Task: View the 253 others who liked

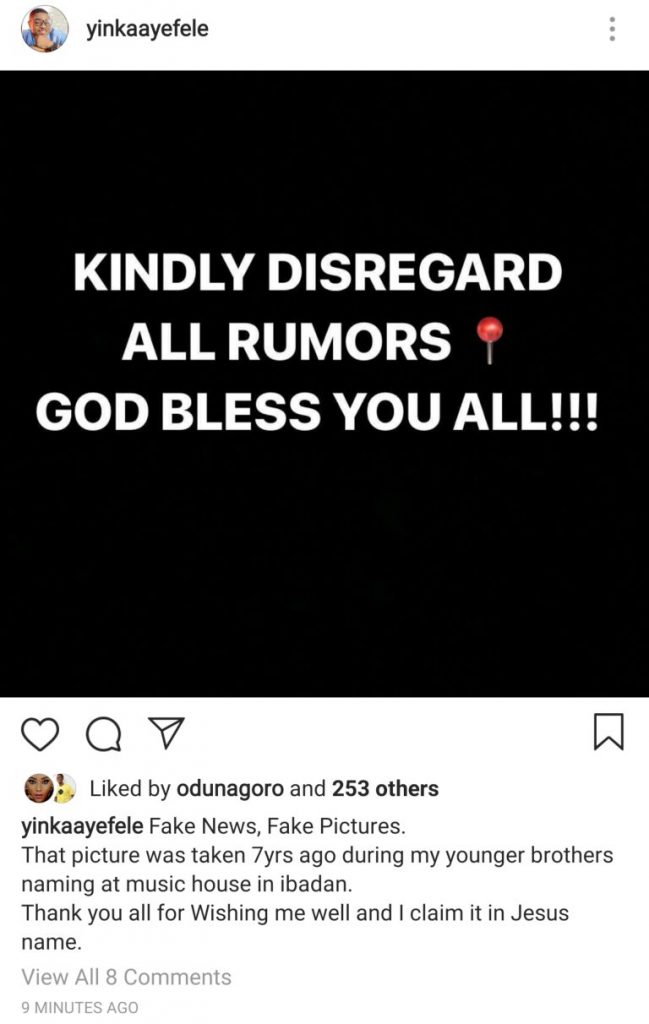Action: (385, 789)
